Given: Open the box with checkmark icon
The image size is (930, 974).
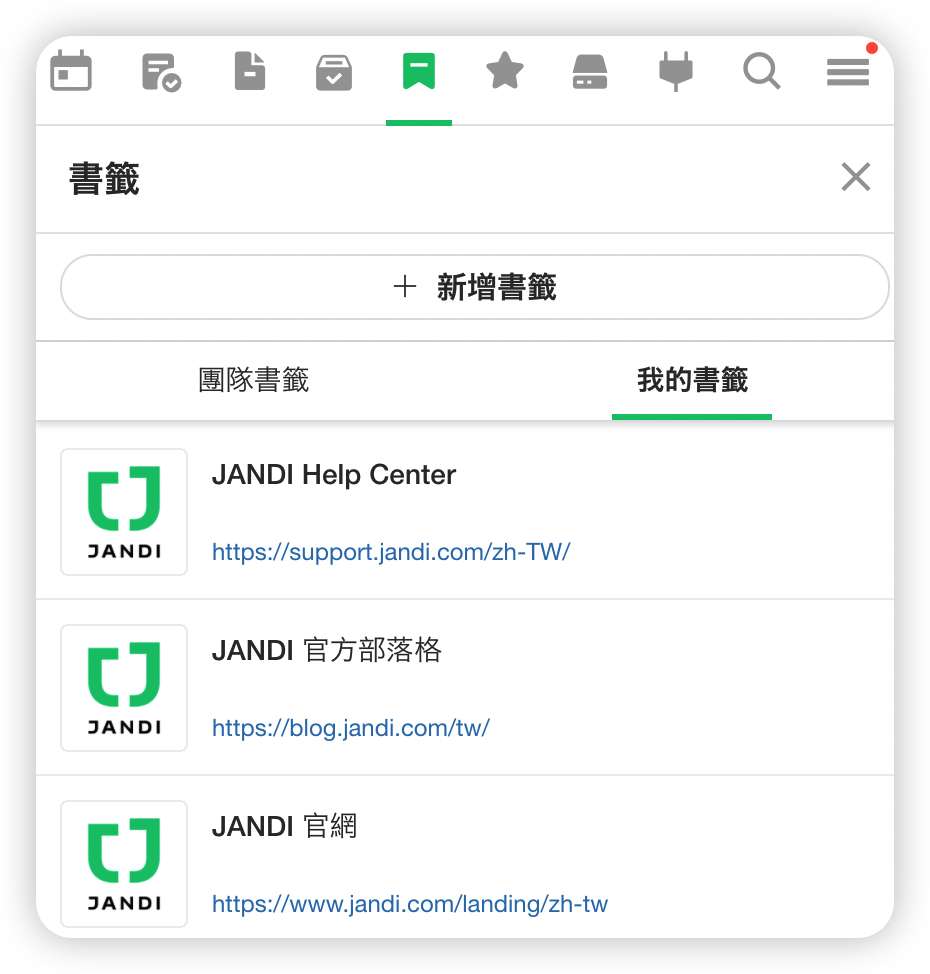Looking at the screenshot, I should [334, 72].
